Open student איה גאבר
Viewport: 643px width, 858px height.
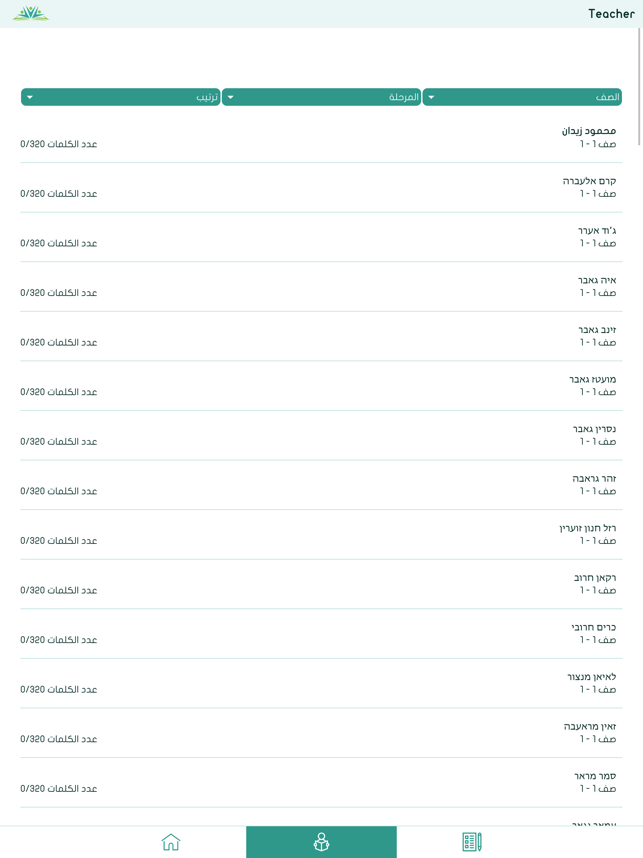[x=320, y=286]
